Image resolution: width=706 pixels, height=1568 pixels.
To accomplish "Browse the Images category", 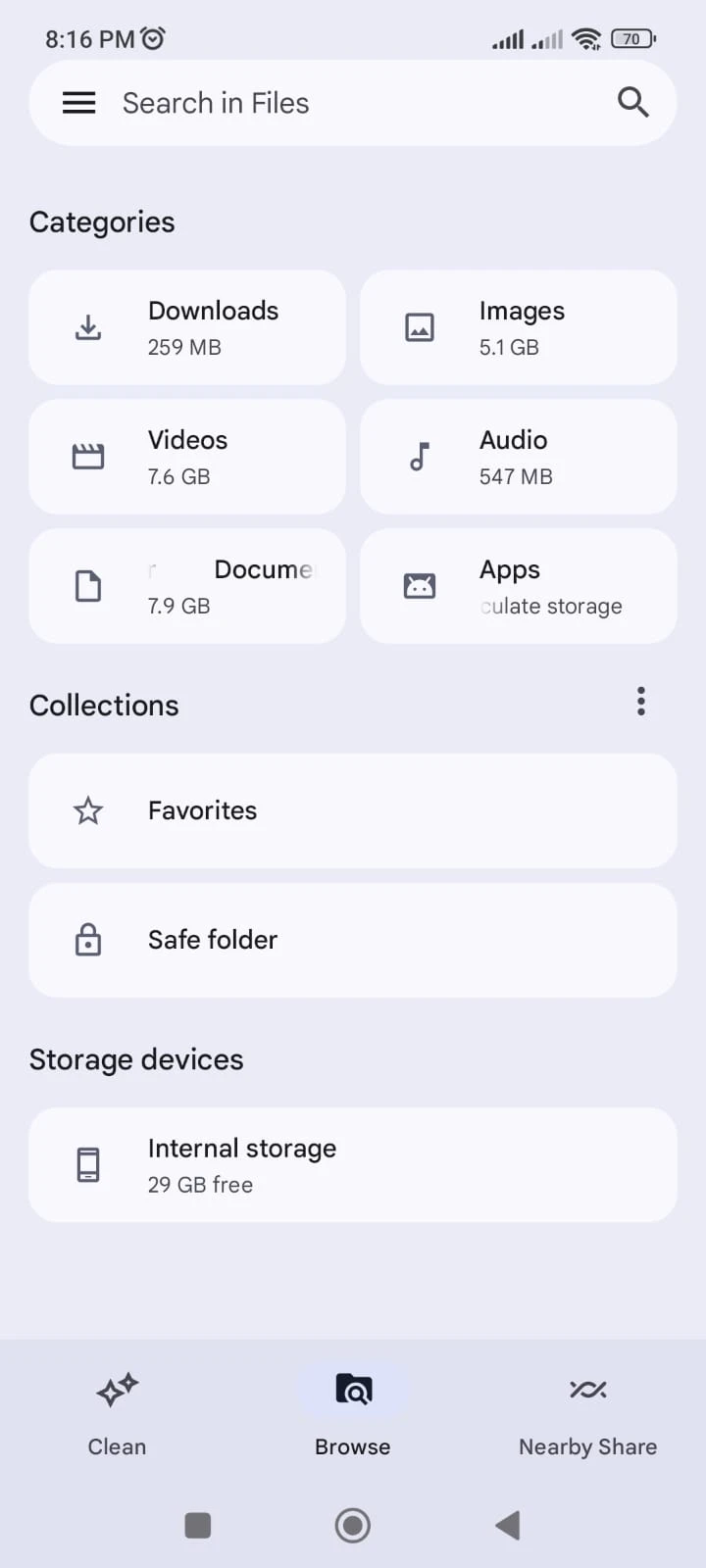I will pos(518,327).
